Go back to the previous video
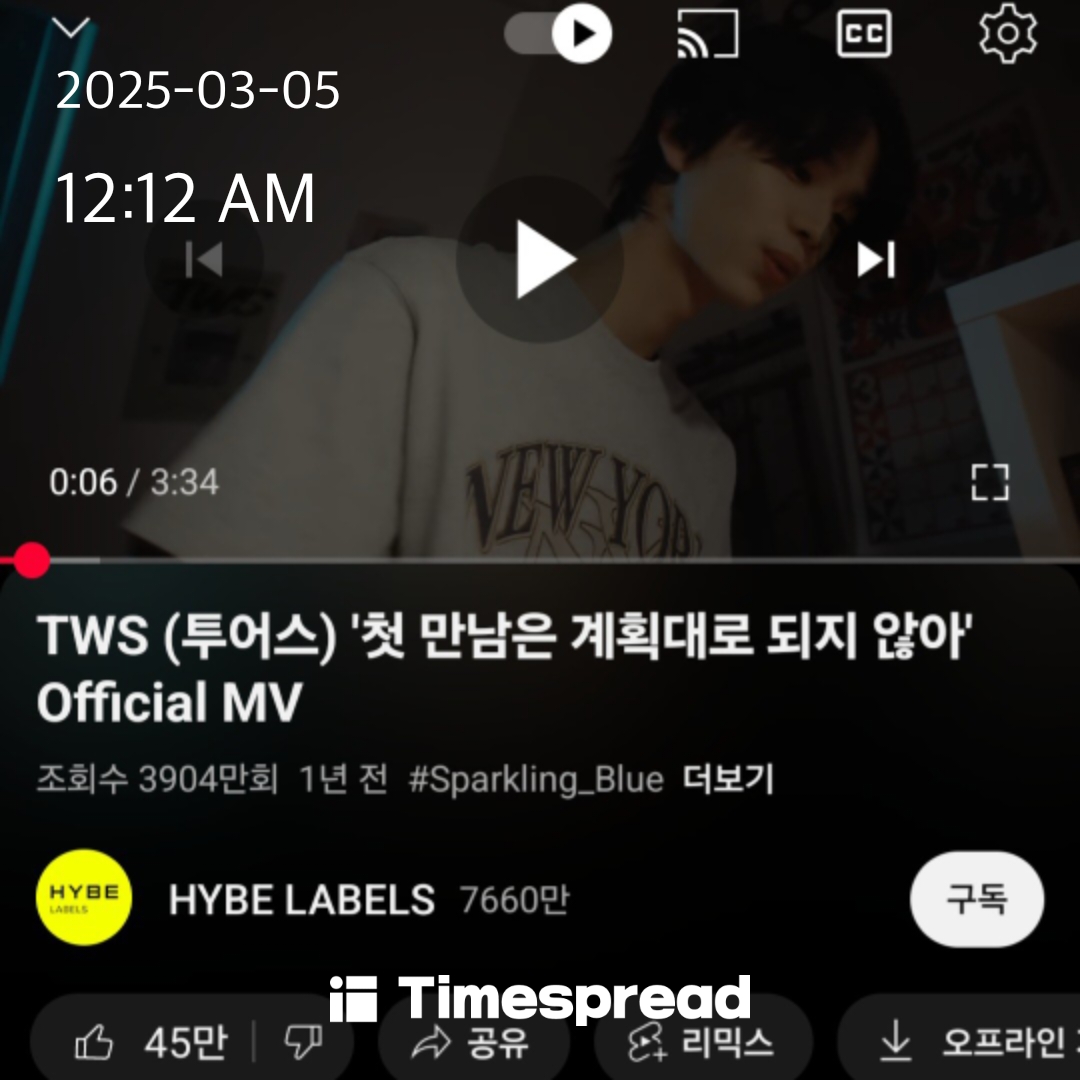This screenshot has height=1080, width=1080. [x=204, y=260]
